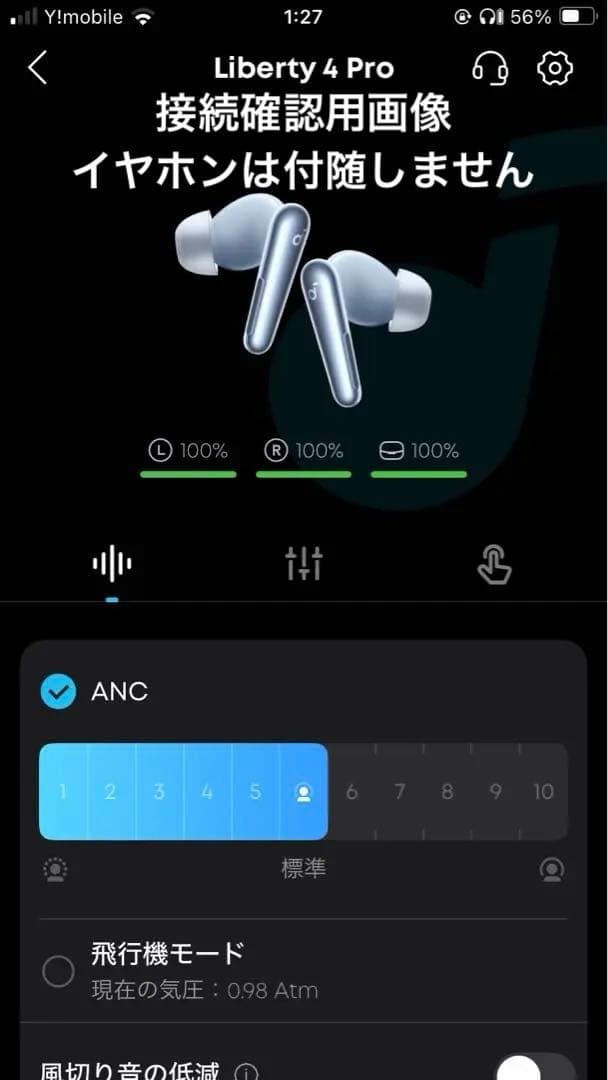Set the ANC level to 8
Viewport: 608px width, 1080px height.
447,792
